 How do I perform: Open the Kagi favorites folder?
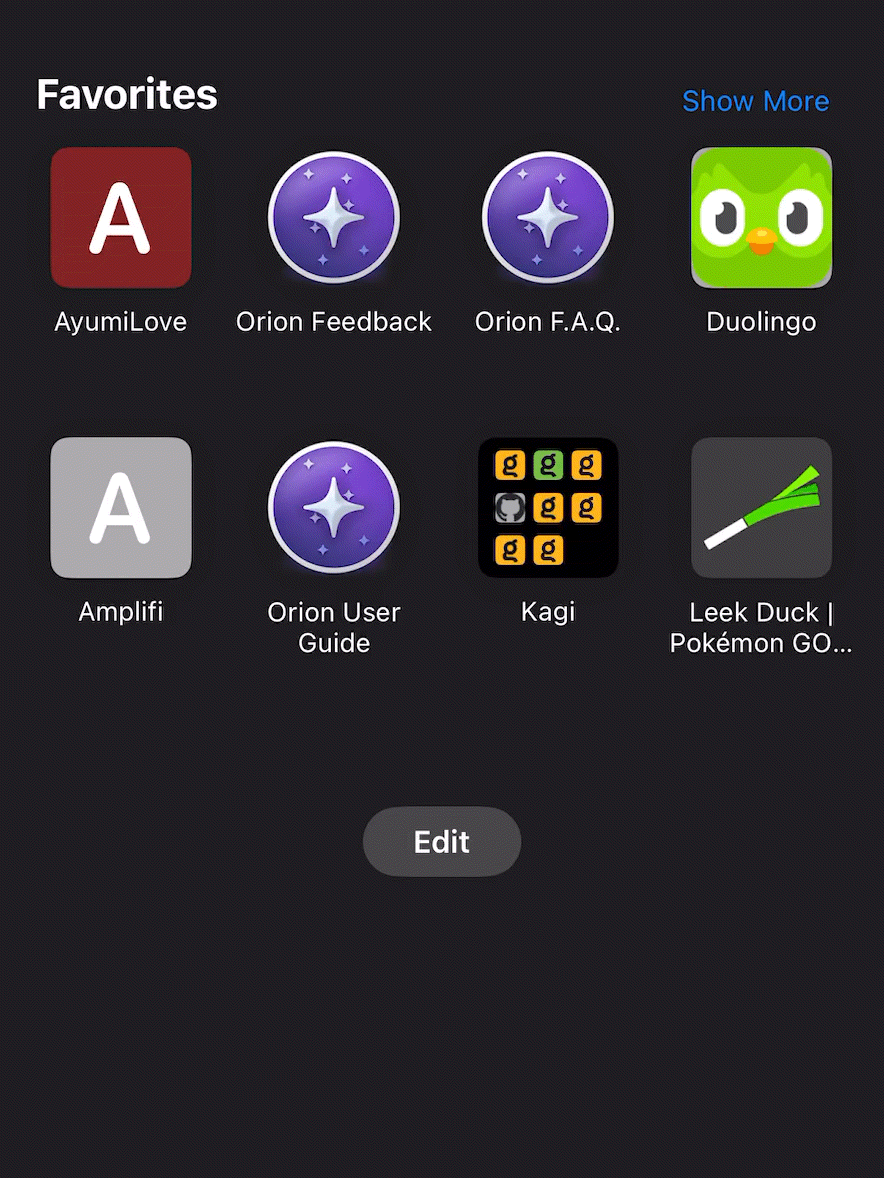coord(548,508)
